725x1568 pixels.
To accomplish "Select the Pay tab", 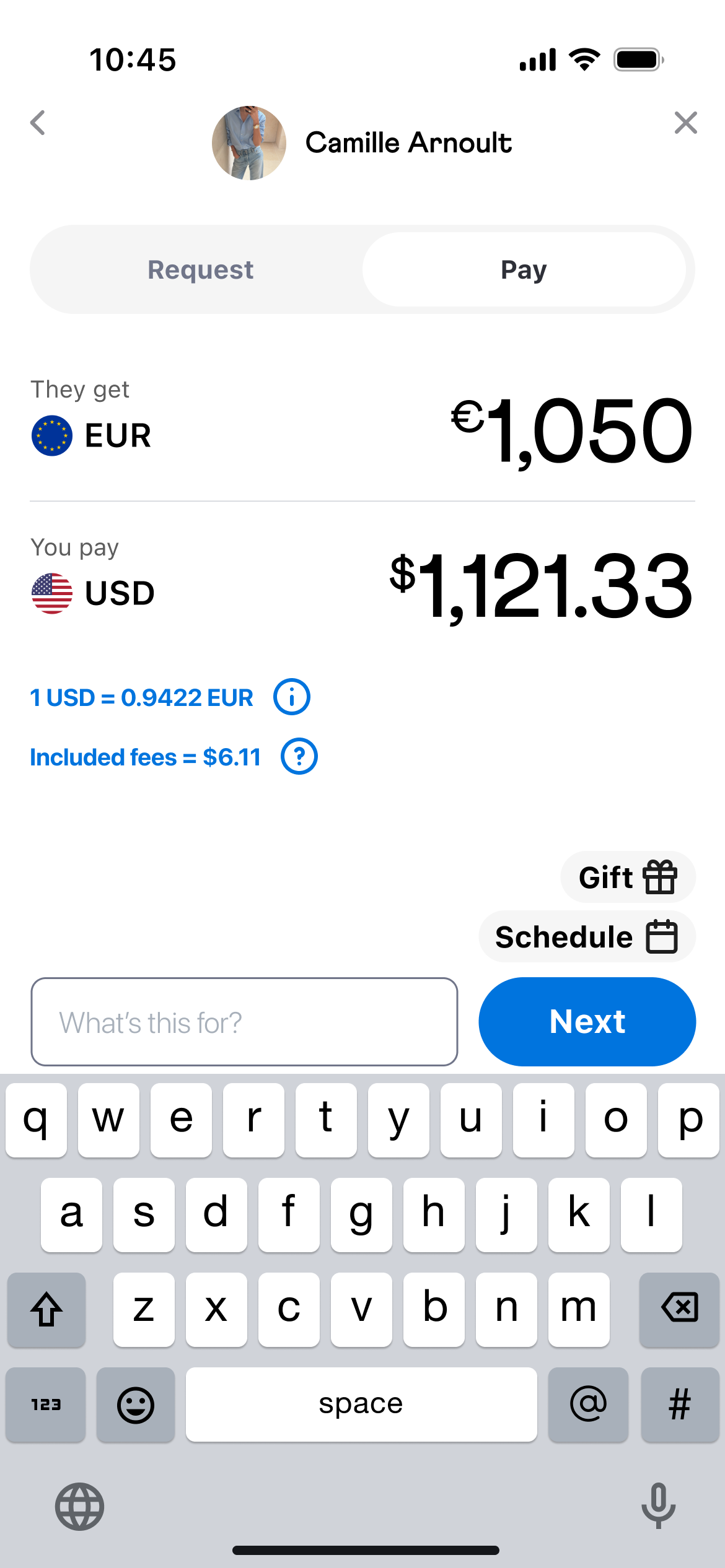I will click(x=524, y=270).
